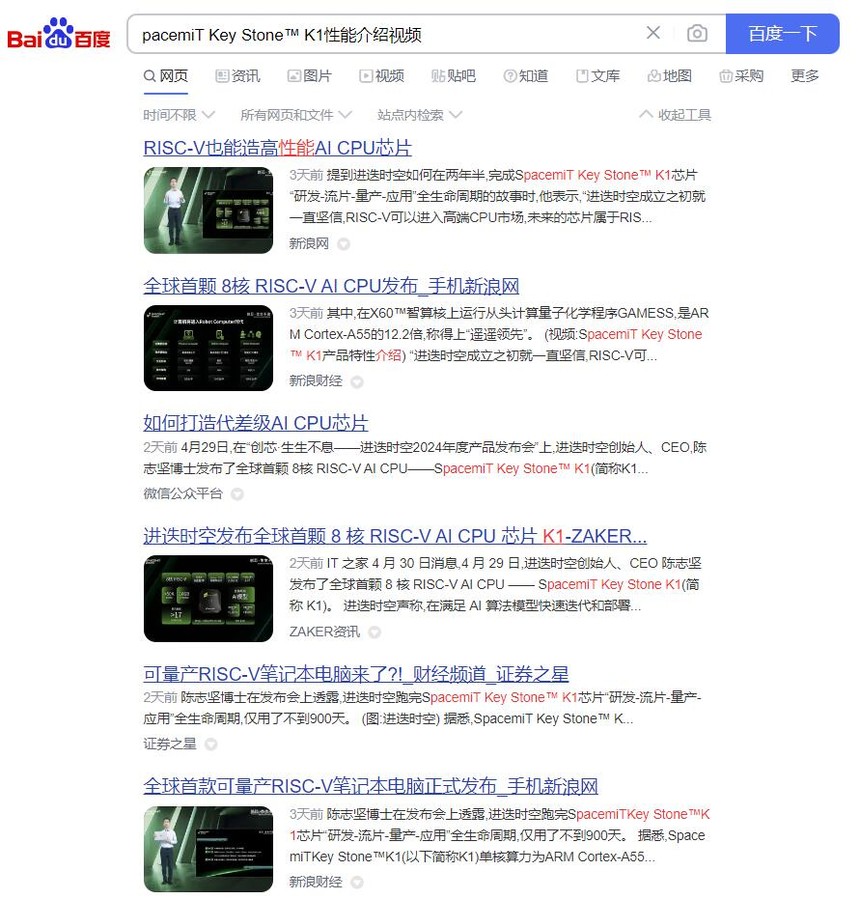Tap the 百度一下 search button
Screen dimensions: 860x899
tap(782, 34)
